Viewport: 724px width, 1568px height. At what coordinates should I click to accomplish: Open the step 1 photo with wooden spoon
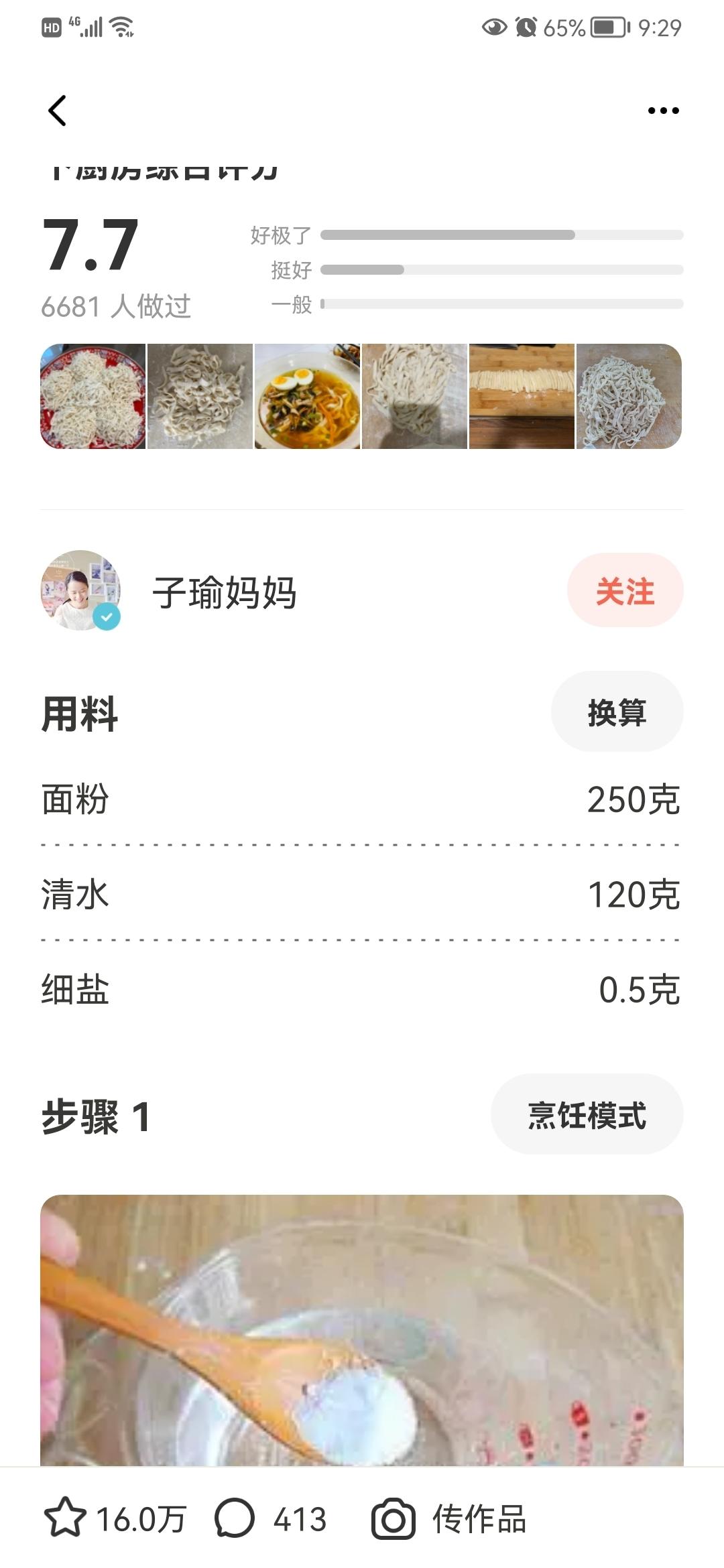pyautogui.click(x=362, y=1330)
